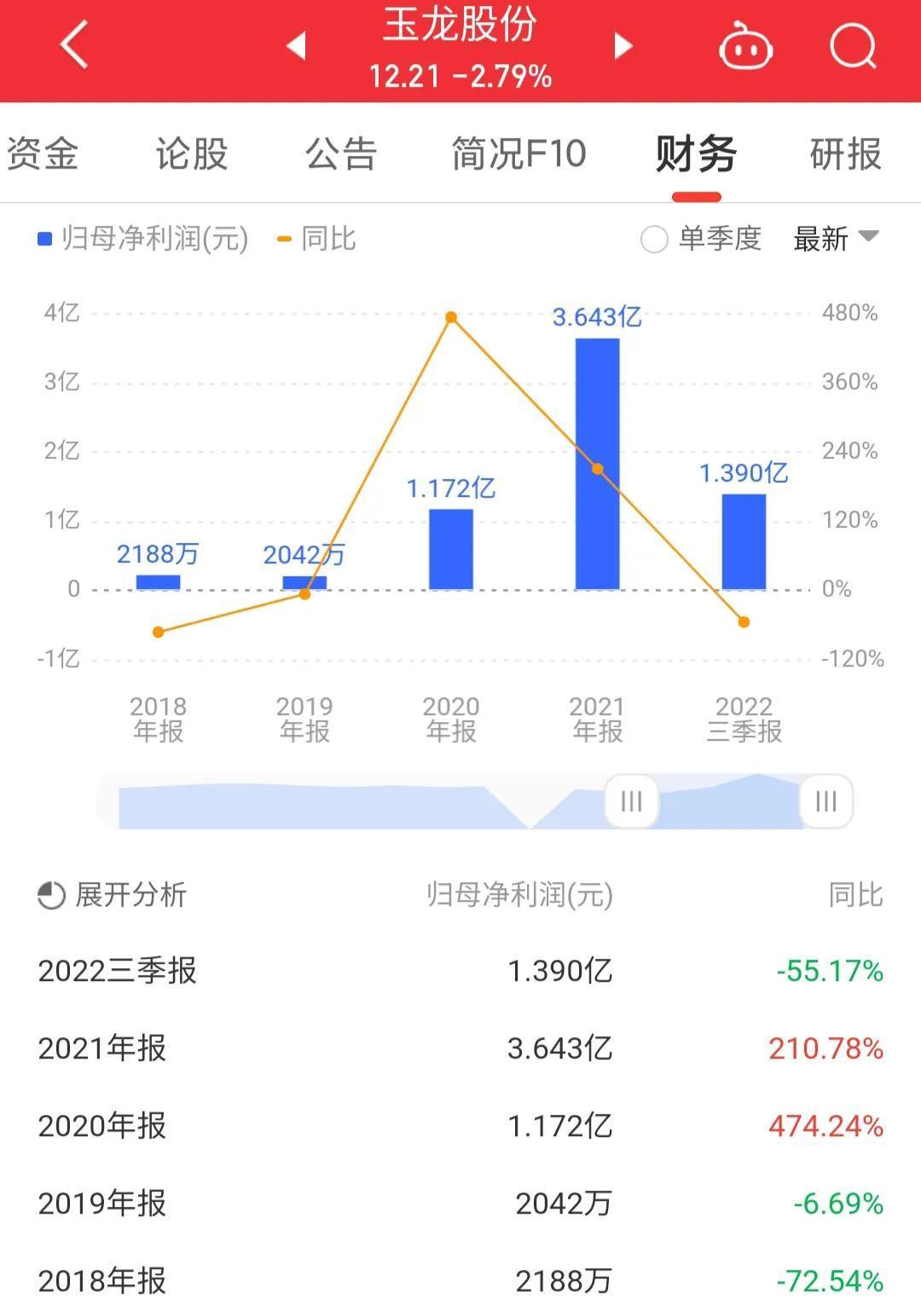Expand 展开分析
921x1316 pixels.
[112, 895]
